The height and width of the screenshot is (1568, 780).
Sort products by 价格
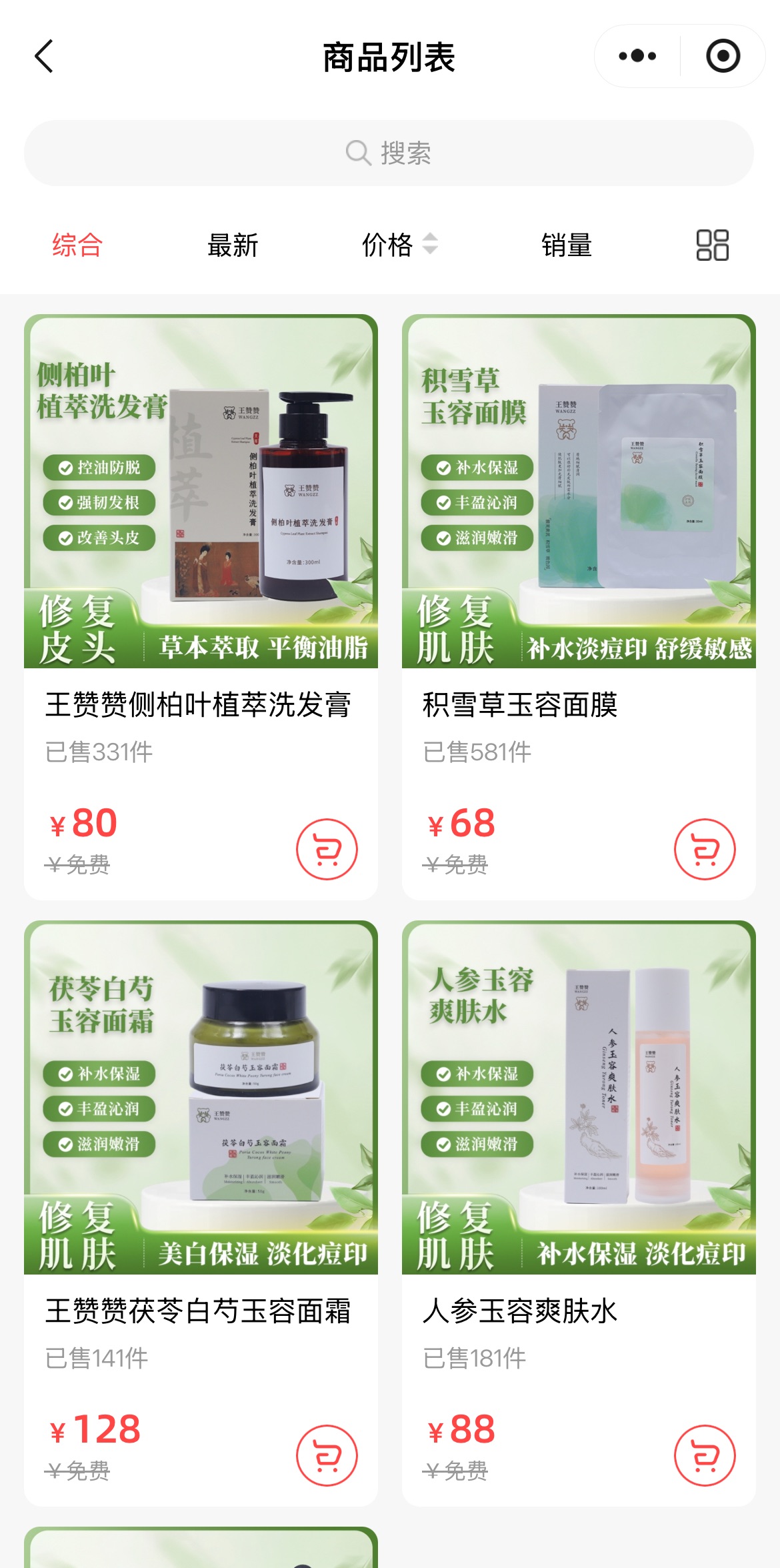(399, 245)
